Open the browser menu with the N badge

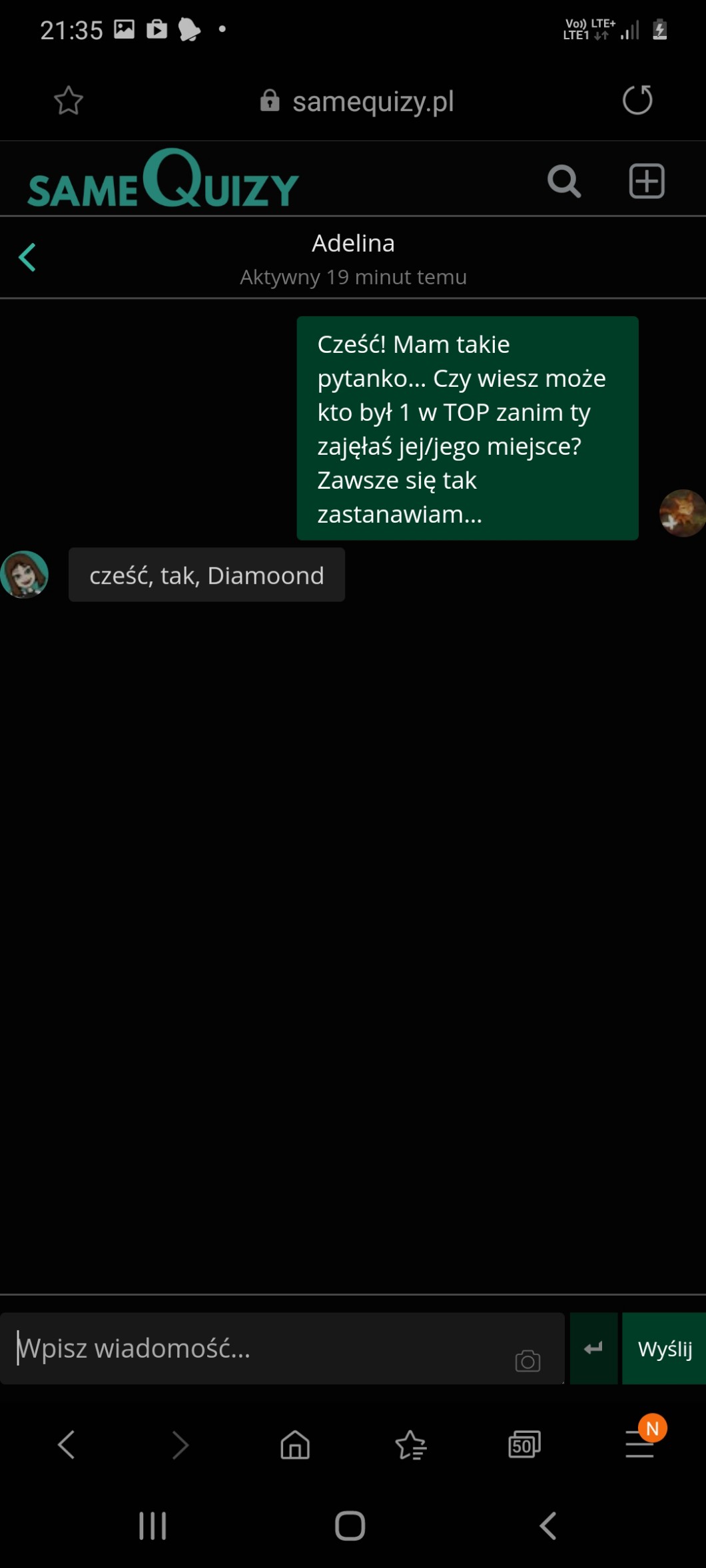639,1445
